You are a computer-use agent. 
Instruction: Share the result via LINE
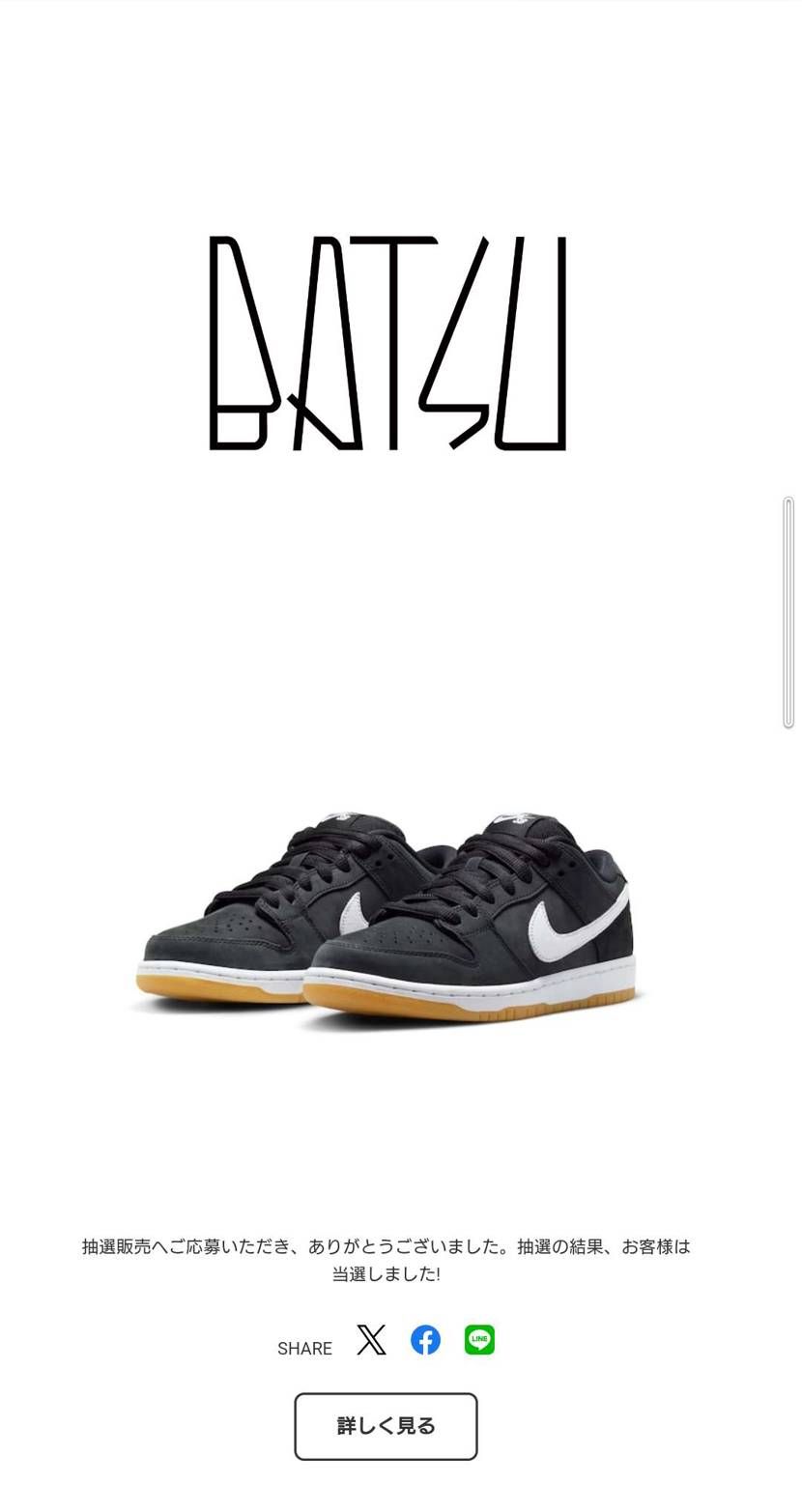pos(479,1339)
